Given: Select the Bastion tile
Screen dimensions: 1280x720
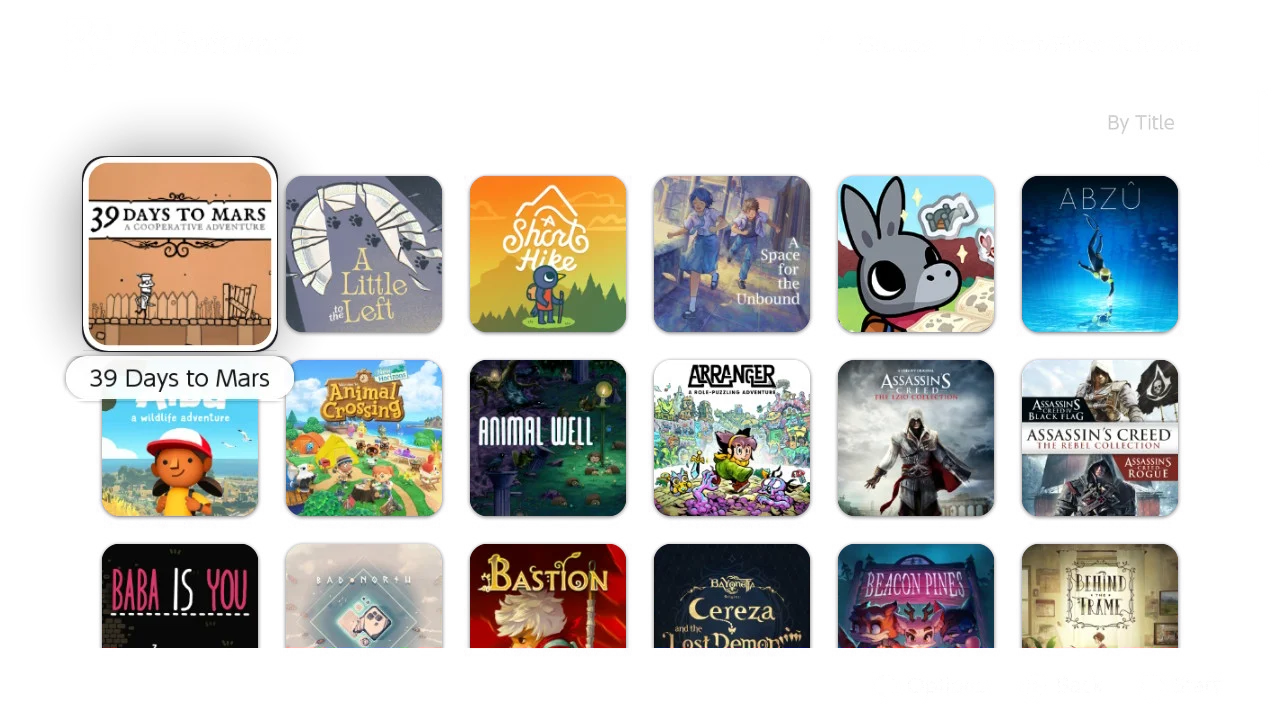Looking at the screenshot, I should click(x=548, y=596).
